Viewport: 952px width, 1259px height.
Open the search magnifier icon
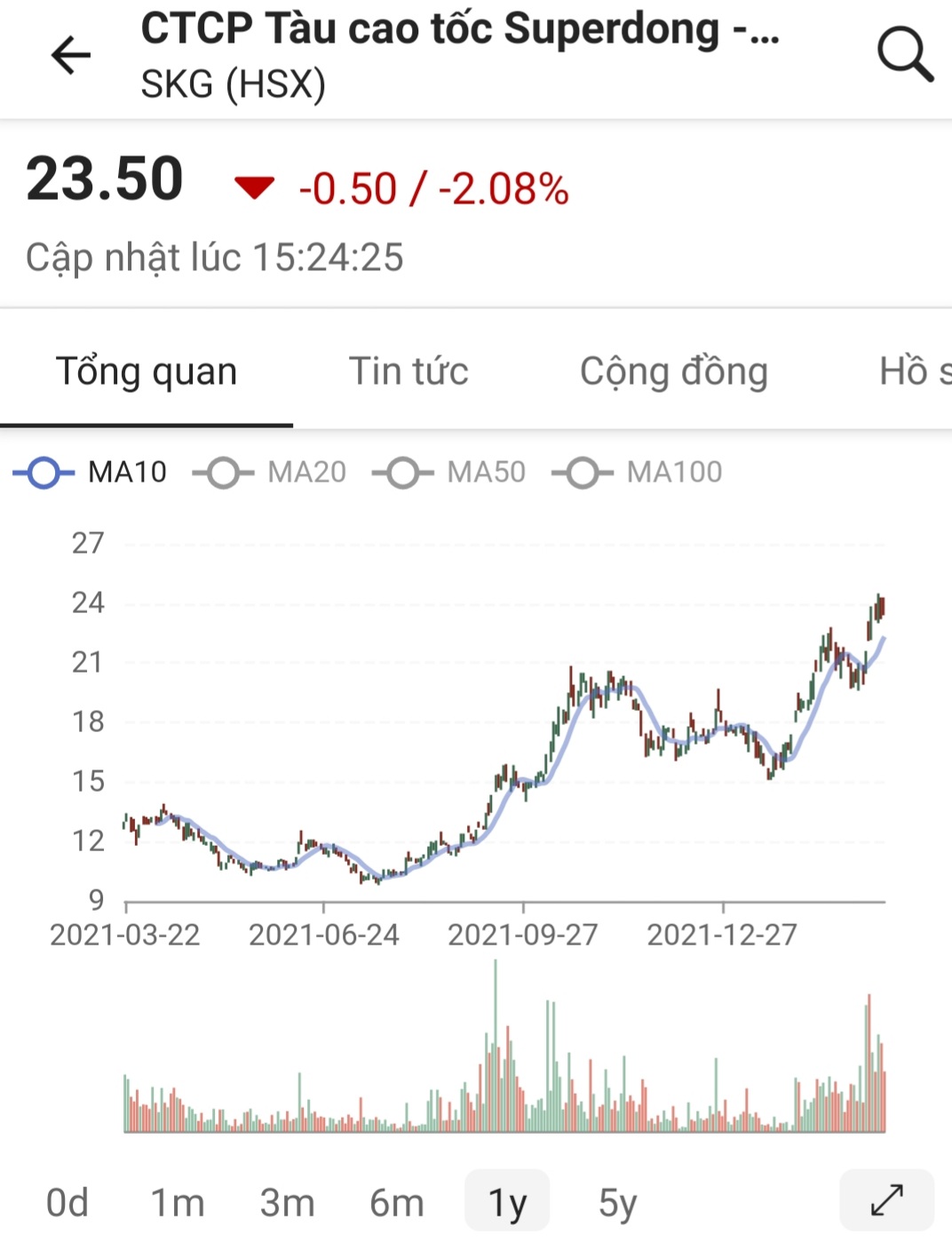pyautogui.click(x=904, y=55)
